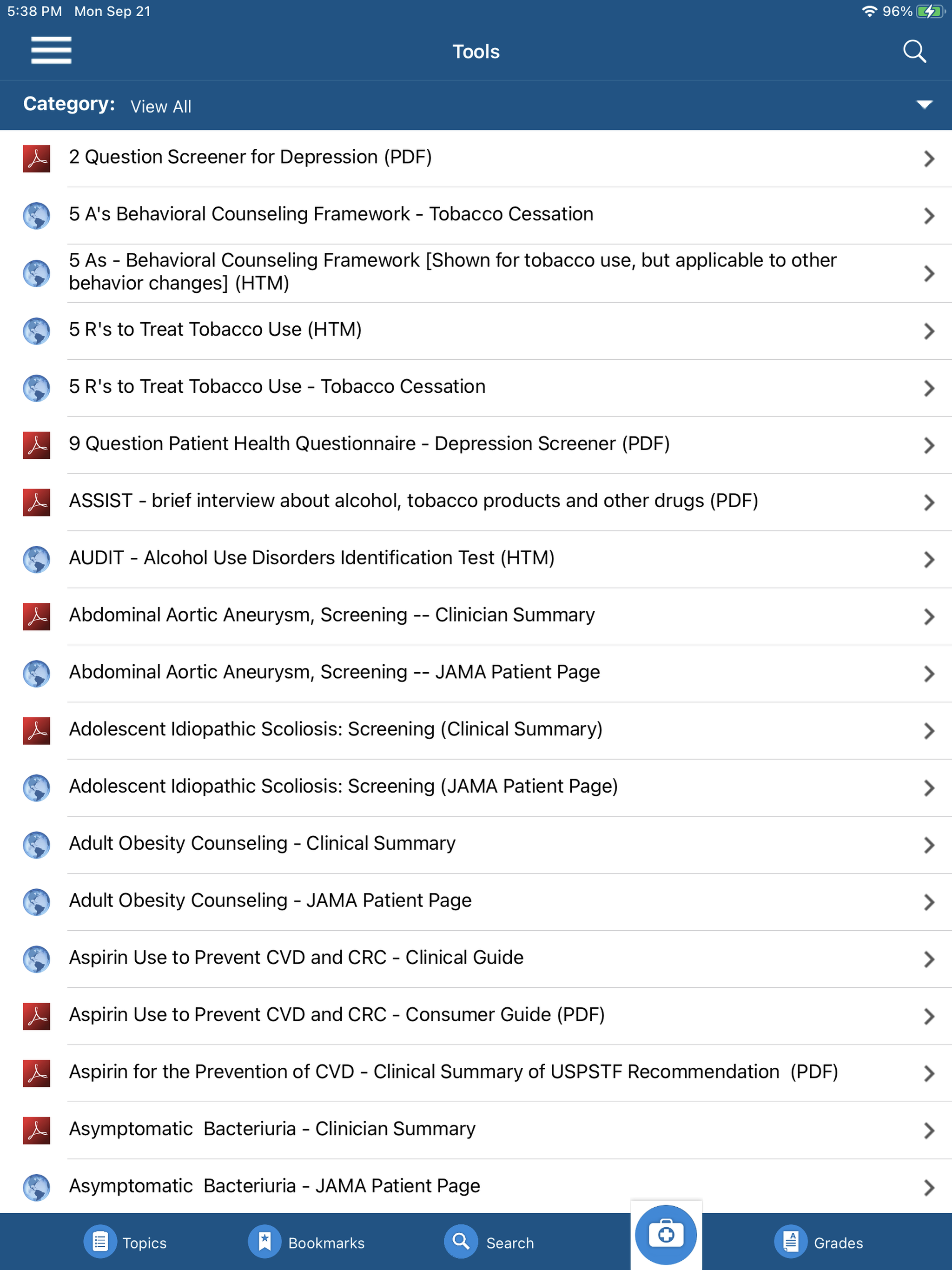
Task: Tap the Search icon in bottom bar
Action: coord(488,1243)
